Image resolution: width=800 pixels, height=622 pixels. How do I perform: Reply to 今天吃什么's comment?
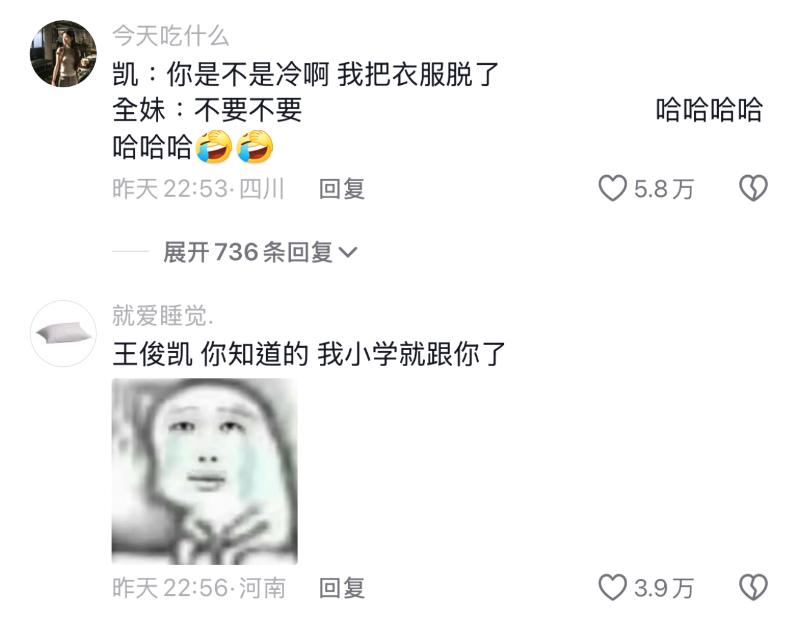(x=341, y=188)
